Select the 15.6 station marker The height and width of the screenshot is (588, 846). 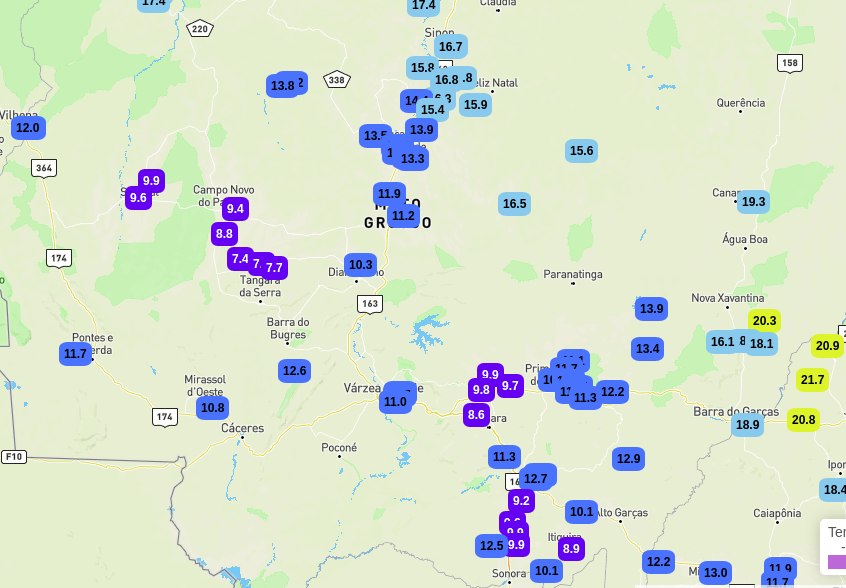(581, 151)
